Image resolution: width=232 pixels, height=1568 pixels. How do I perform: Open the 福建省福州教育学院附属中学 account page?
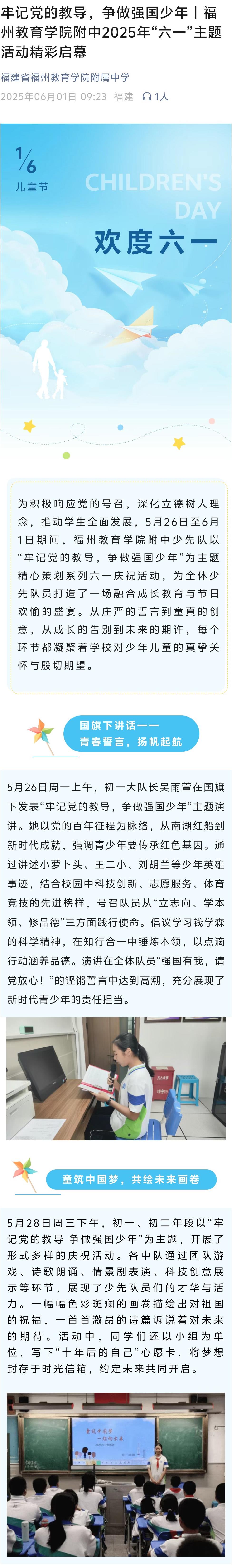click(65, 77)
